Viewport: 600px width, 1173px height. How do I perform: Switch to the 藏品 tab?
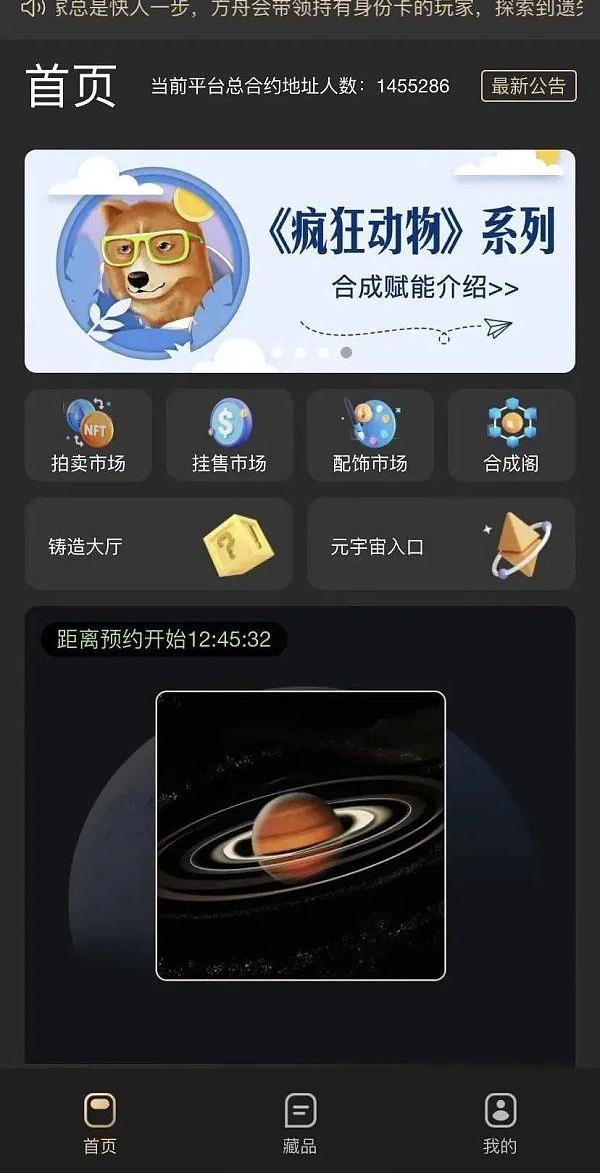tap(300, 1123)
